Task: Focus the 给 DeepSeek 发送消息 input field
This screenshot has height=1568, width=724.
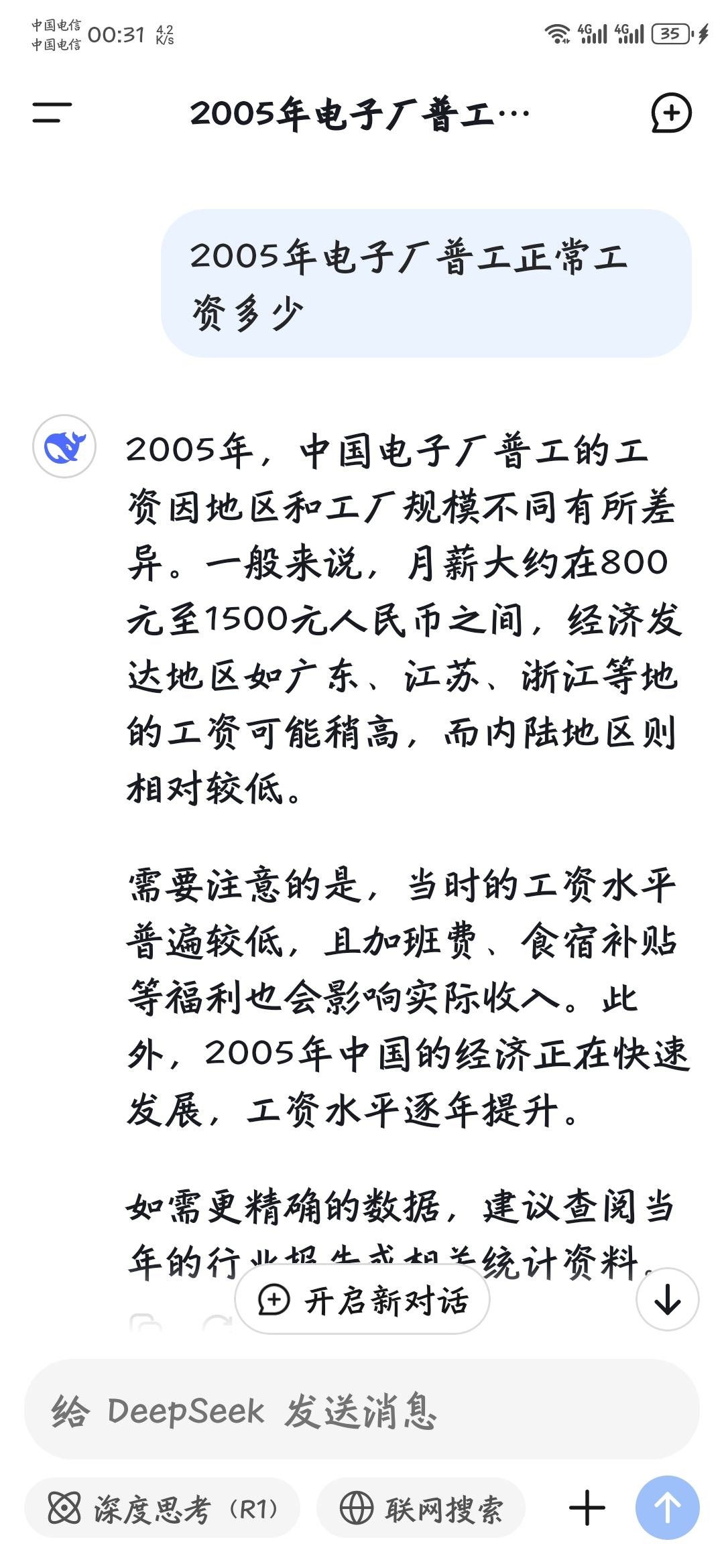Action: click(362, 1410)
